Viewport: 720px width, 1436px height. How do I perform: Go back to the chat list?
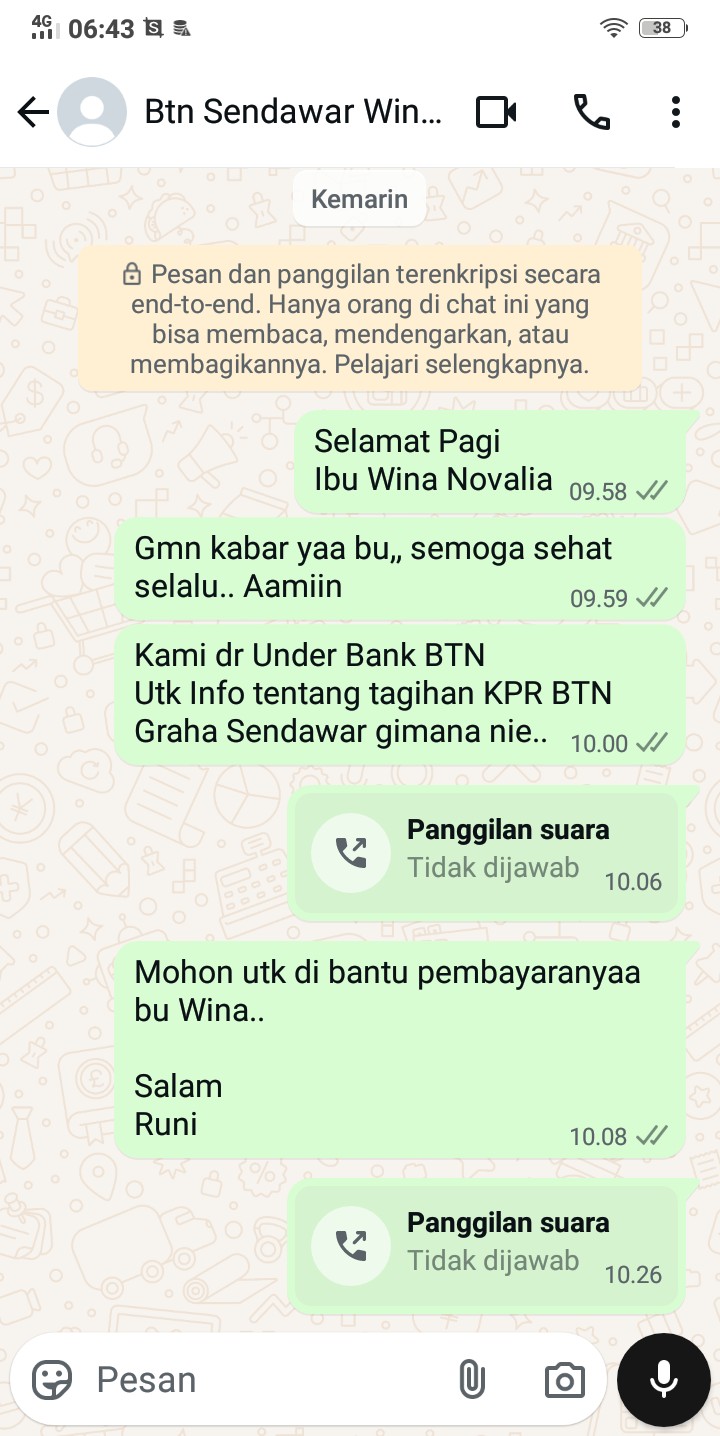(x=33, y=112)
